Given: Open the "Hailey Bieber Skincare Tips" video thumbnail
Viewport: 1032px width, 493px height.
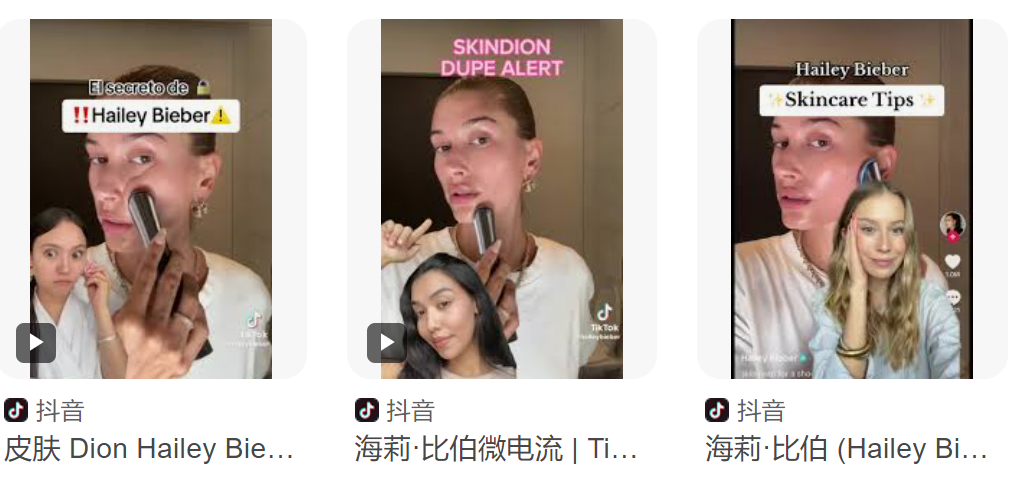Looking at the screenshot, I should (x=852, y=199).
